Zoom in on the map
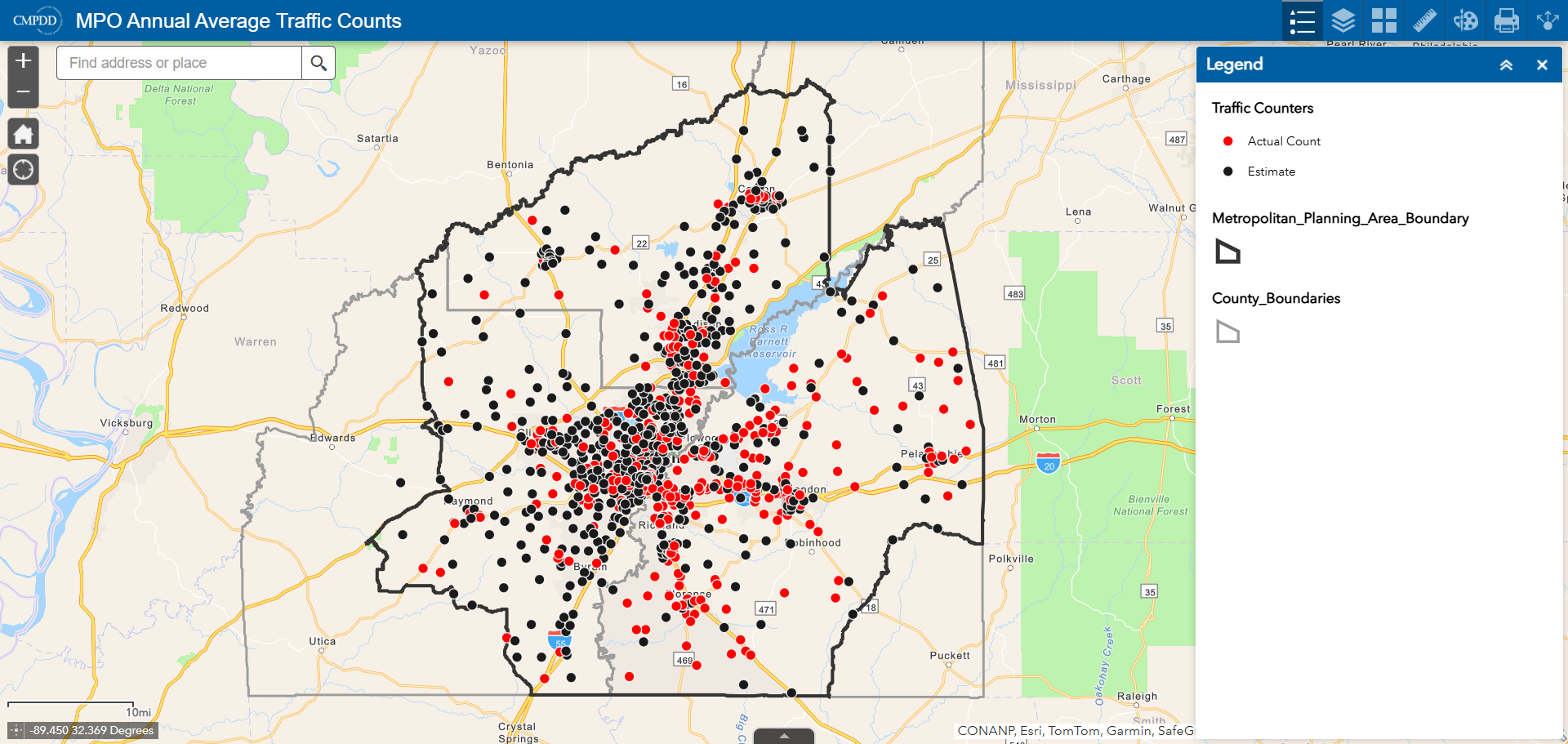This screenshot has height=744, width=1568. [23, 60]
